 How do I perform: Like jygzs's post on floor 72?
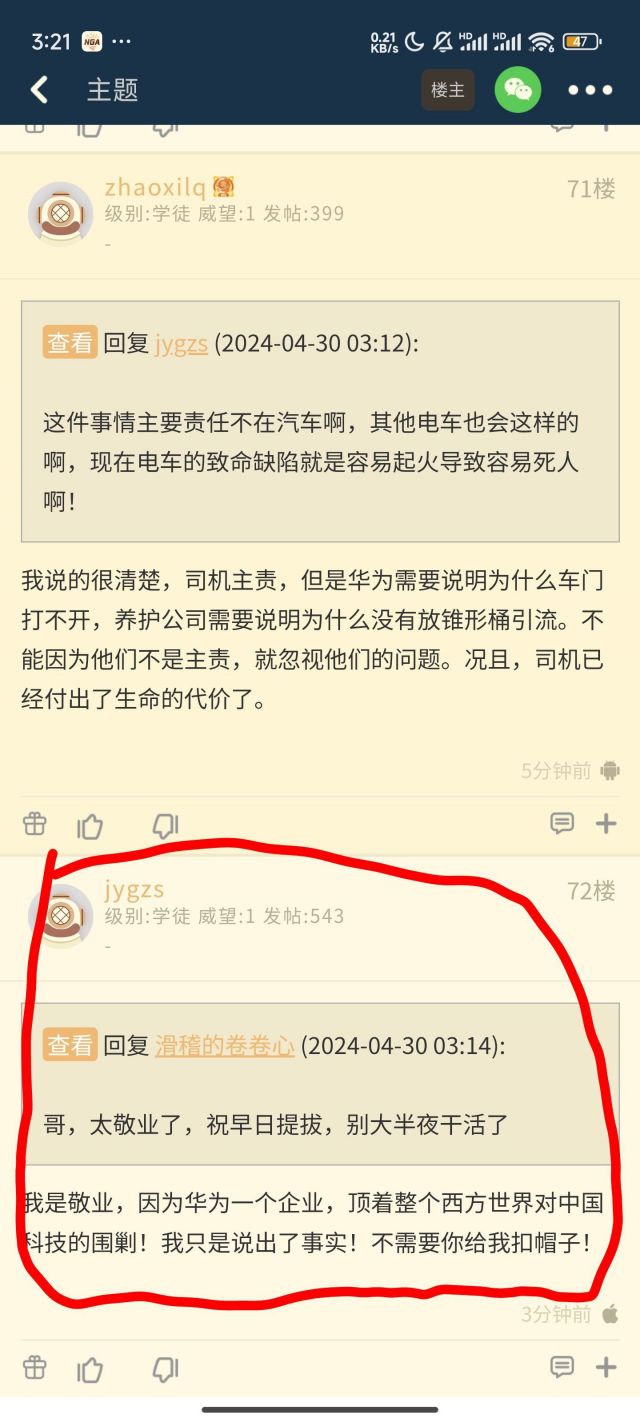click(91, 1368)
